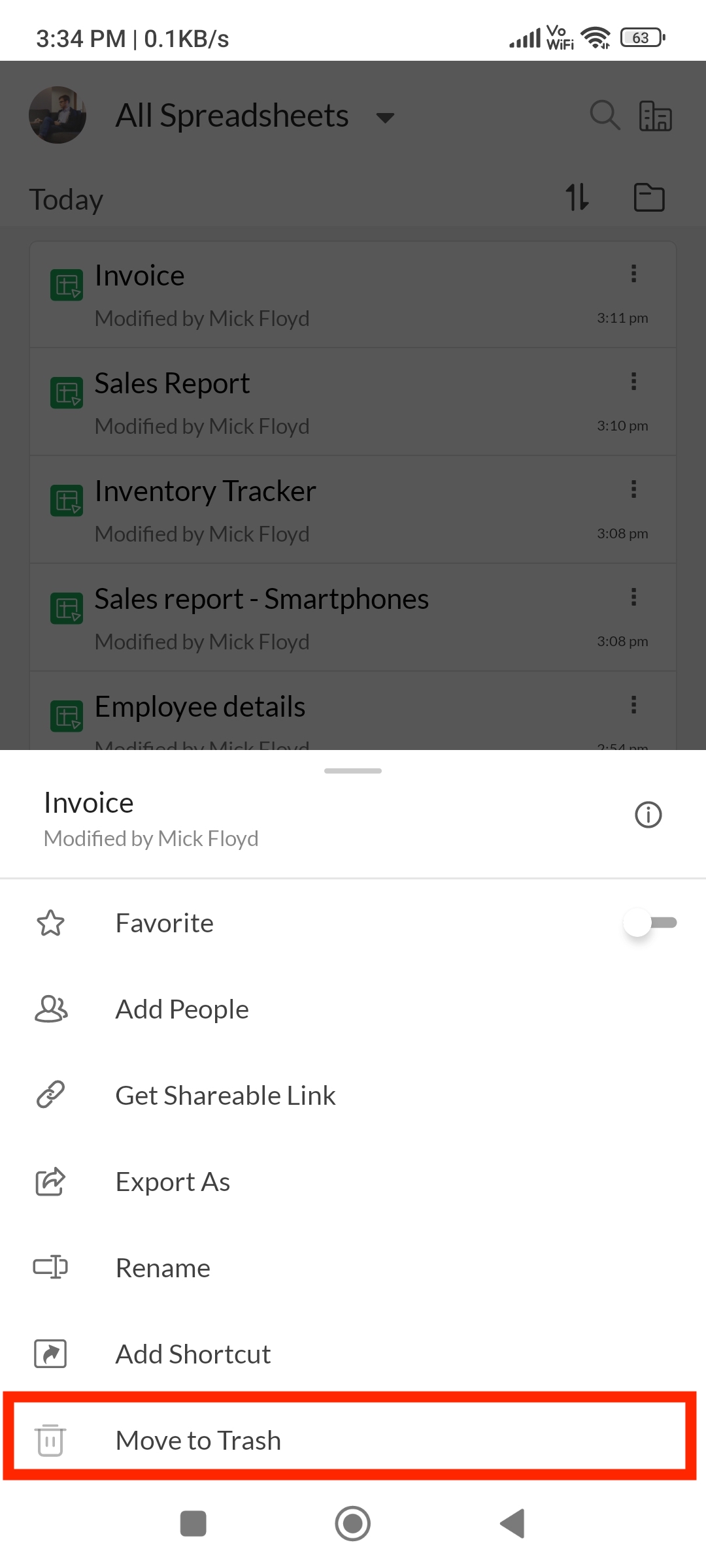
Task: Select Add People option
Action: 182,1009
